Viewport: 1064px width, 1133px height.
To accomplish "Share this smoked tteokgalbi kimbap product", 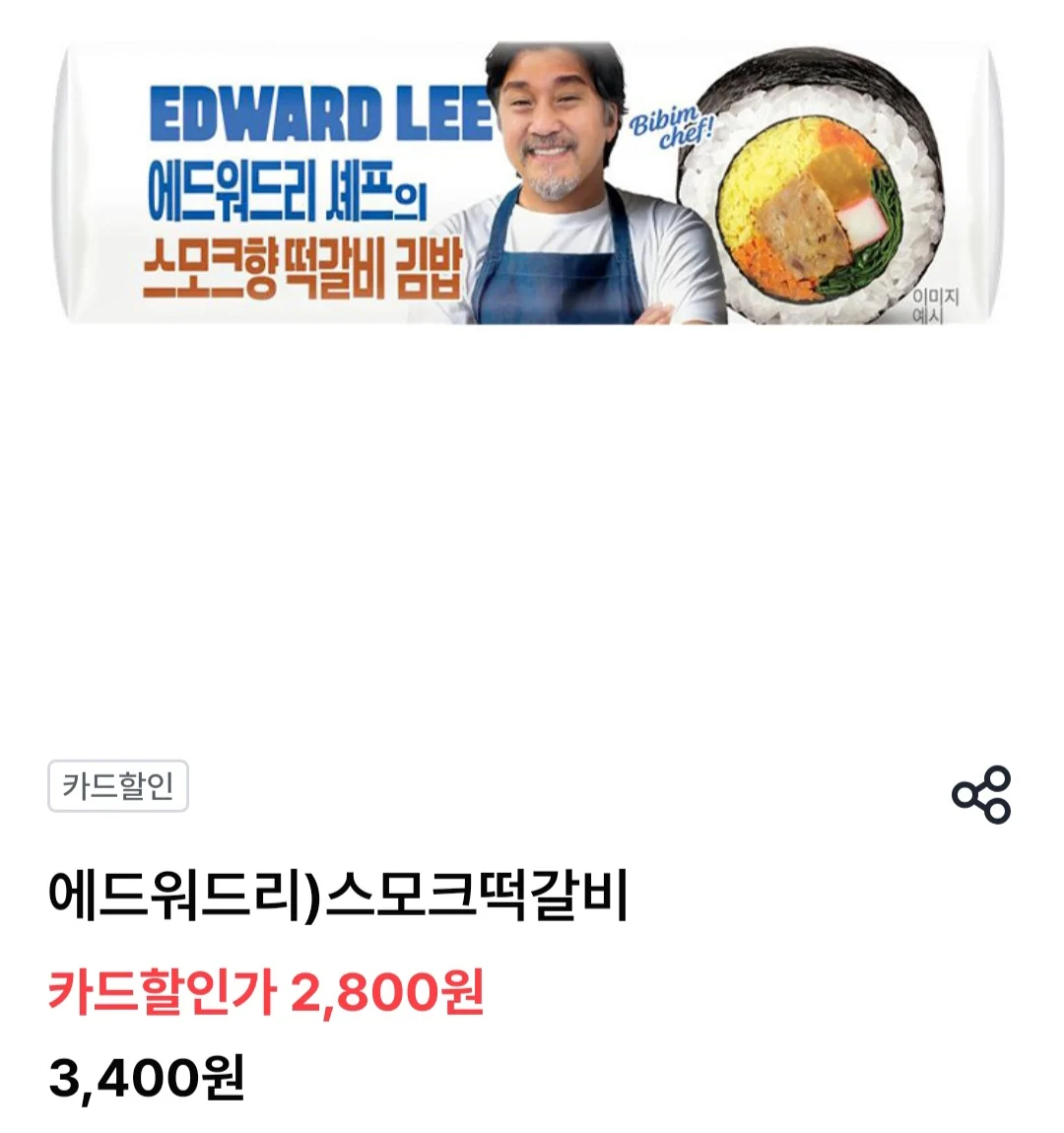I will (981, 794).
